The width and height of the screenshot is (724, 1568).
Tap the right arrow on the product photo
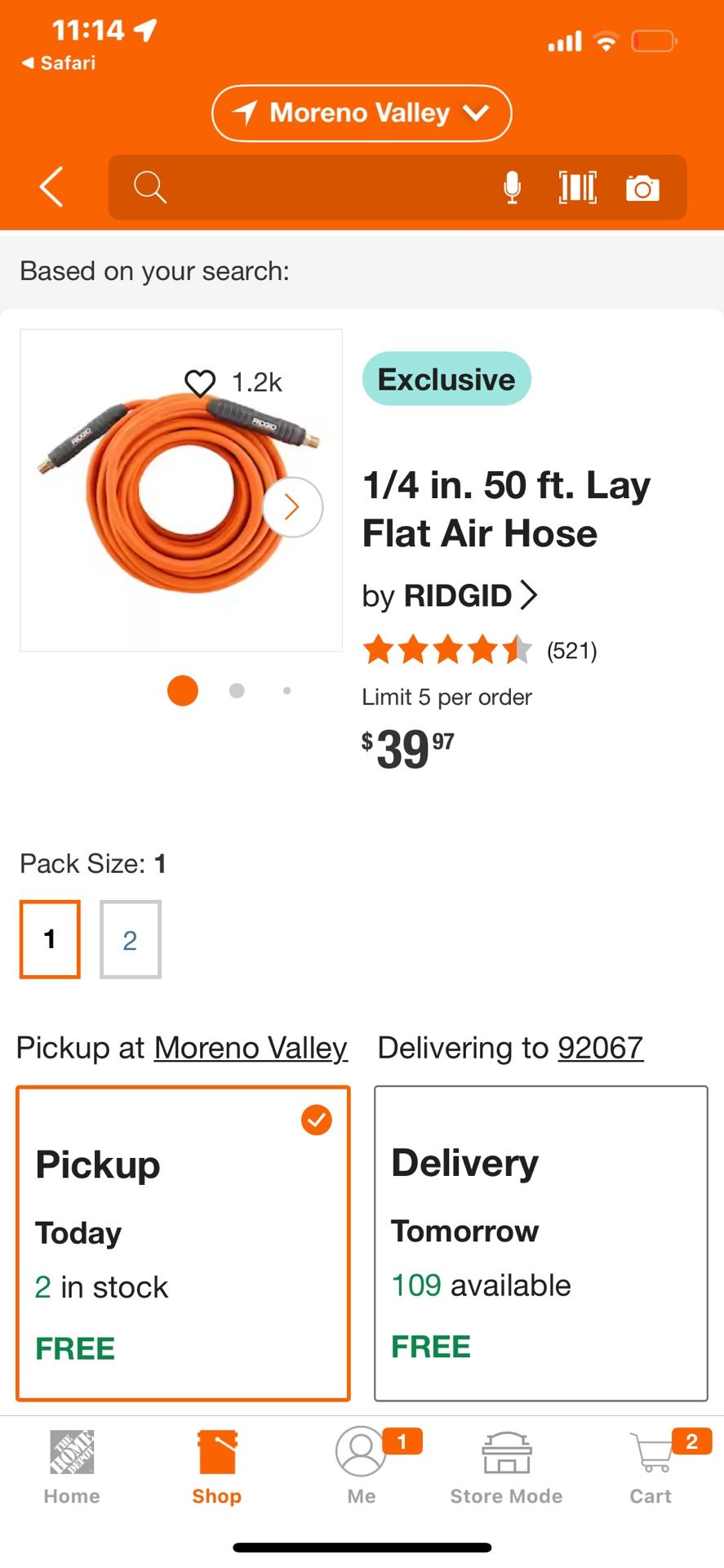(291, 506)
